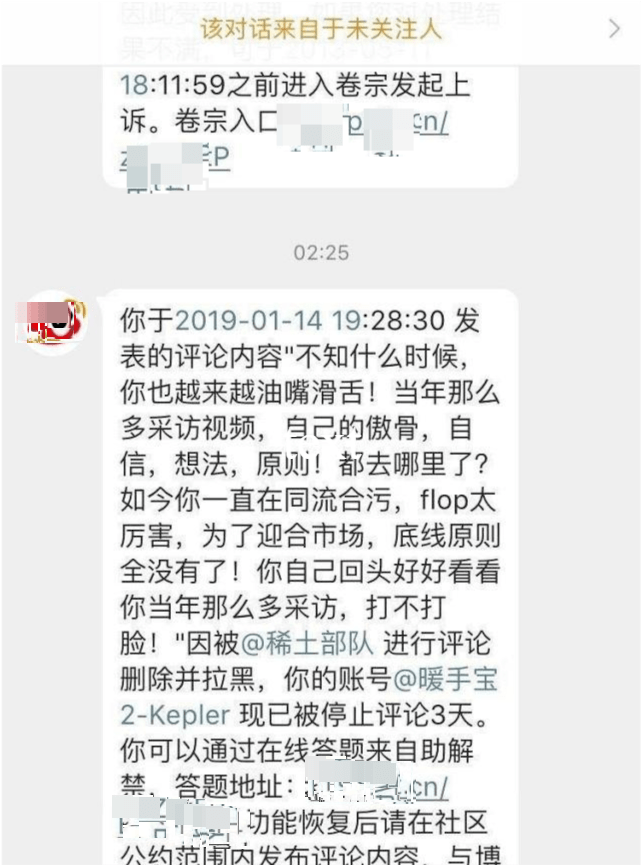
Task: Open the 答题地址 quiz link
Action: point(380,785)
